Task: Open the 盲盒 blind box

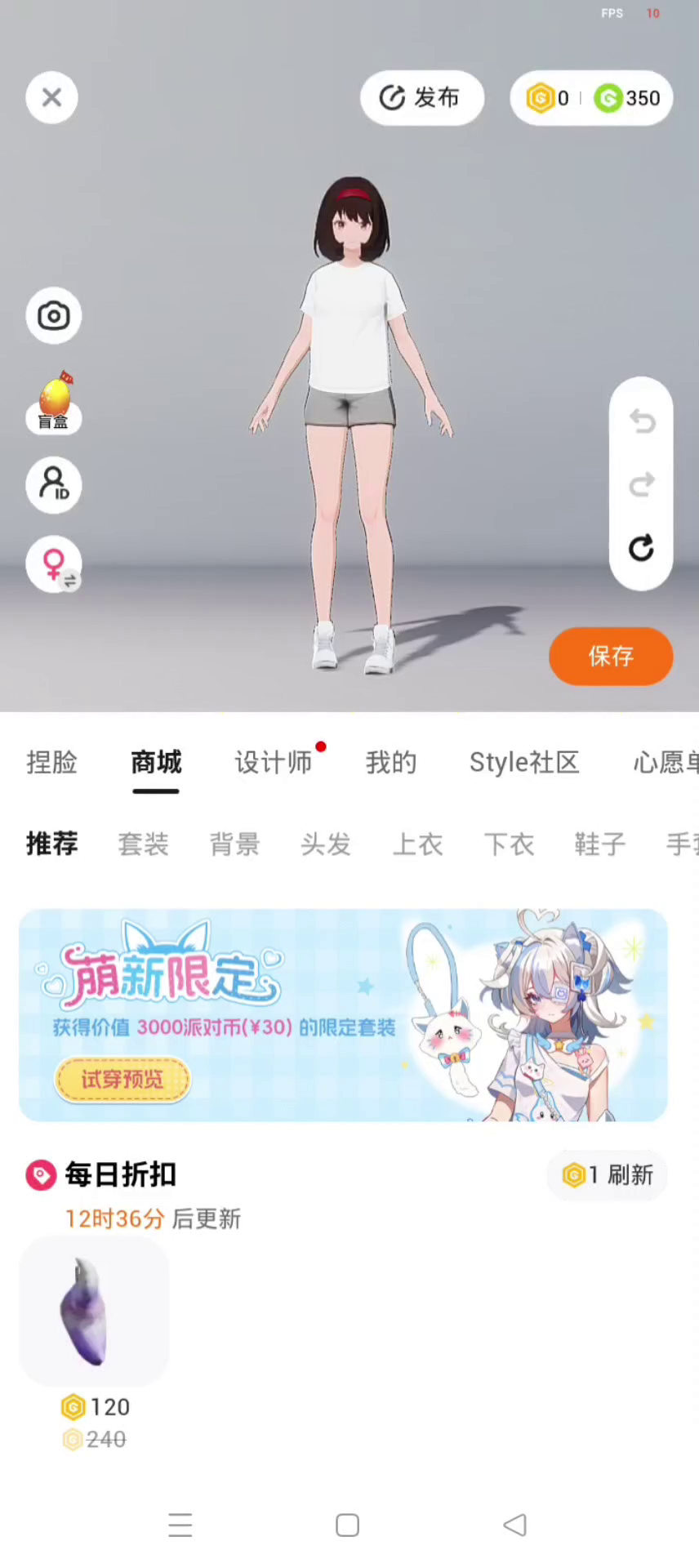Action: pyautogui.click(x=54, y=402)
